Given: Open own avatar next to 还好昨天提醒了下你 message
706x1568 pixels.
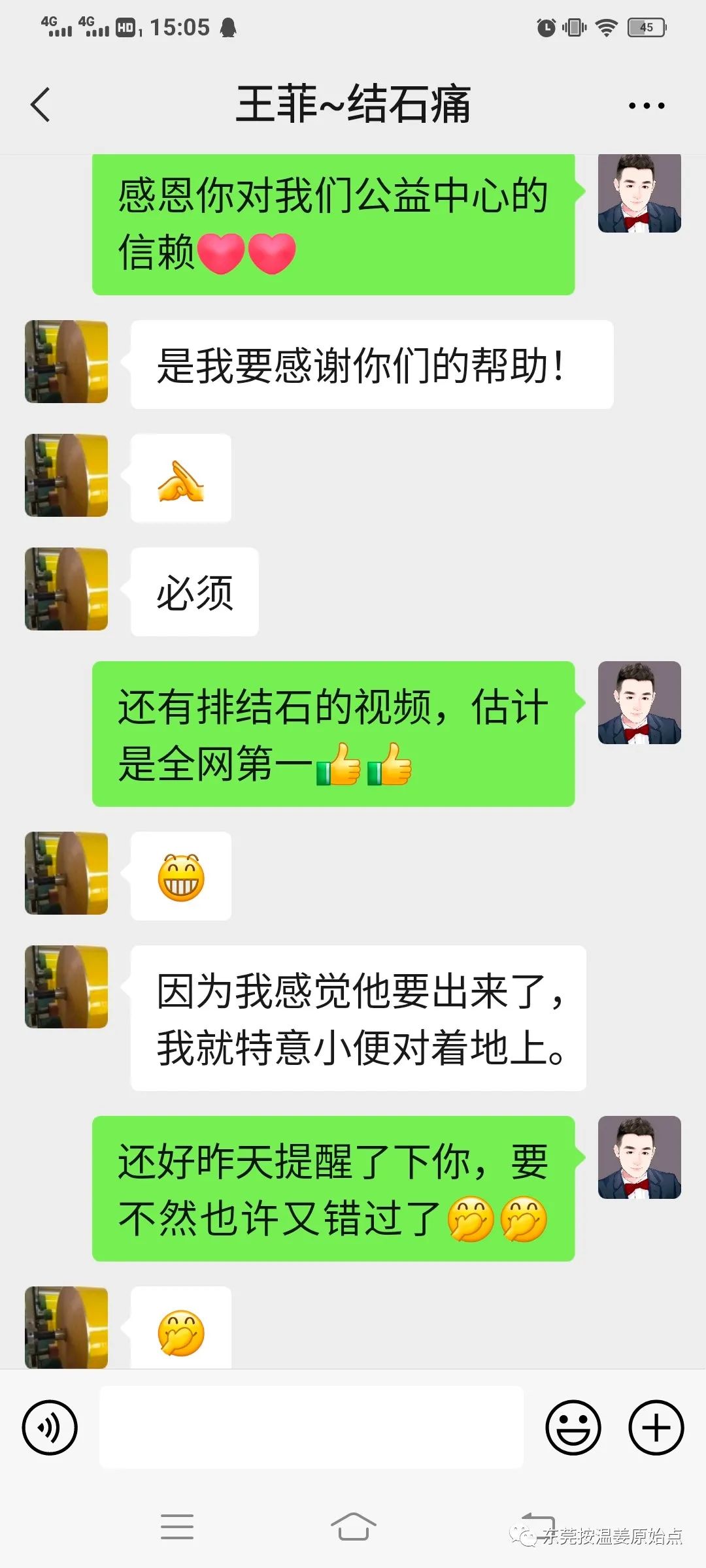Looking at the screenshot, I should (x=639, y=1157).
